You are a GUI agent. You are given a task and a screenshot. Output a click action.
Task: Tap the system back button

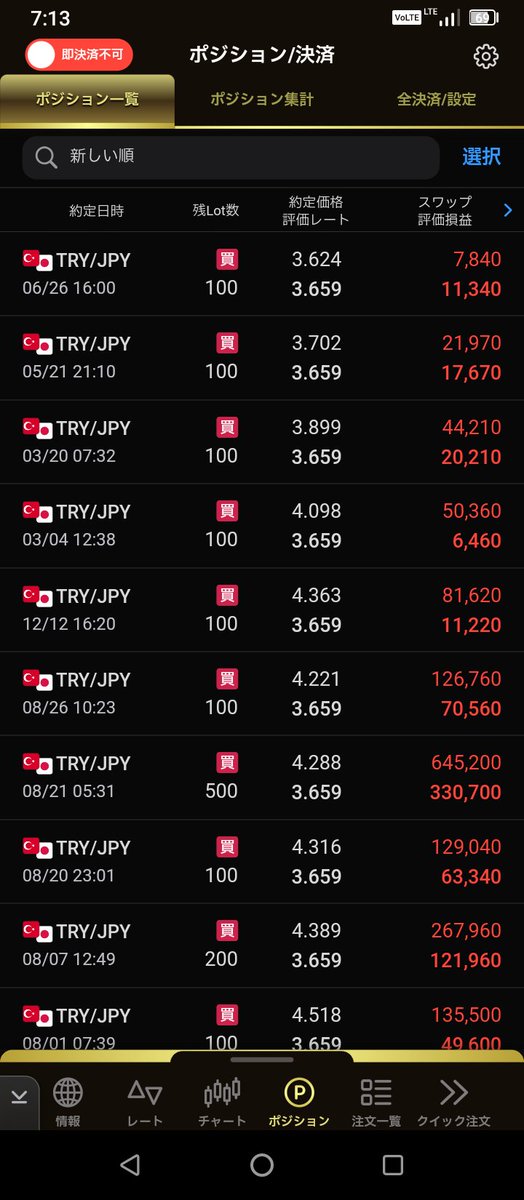(130, 1164)
